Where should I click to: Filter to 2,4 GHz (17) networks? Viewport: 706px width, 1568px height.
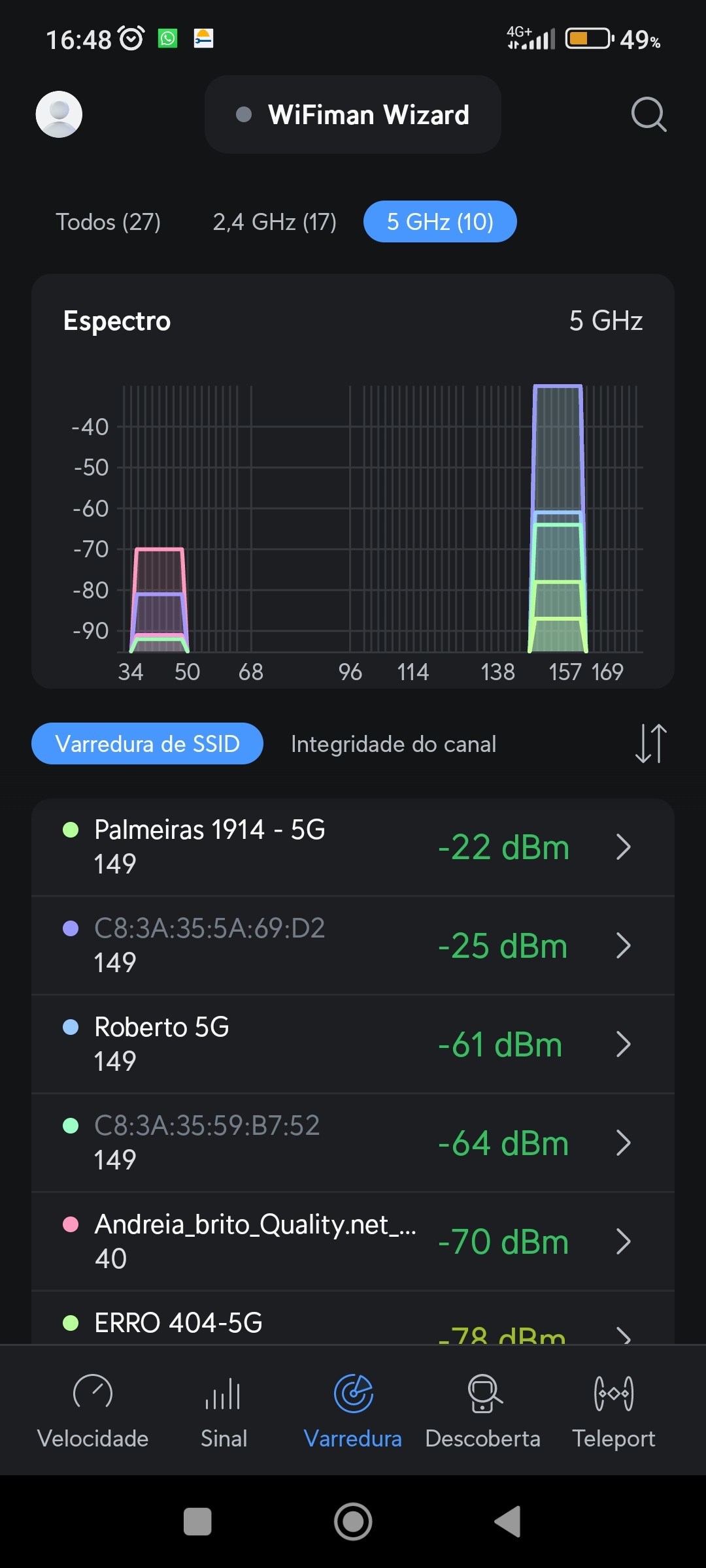pyautogui.click(x=275, y=222)
